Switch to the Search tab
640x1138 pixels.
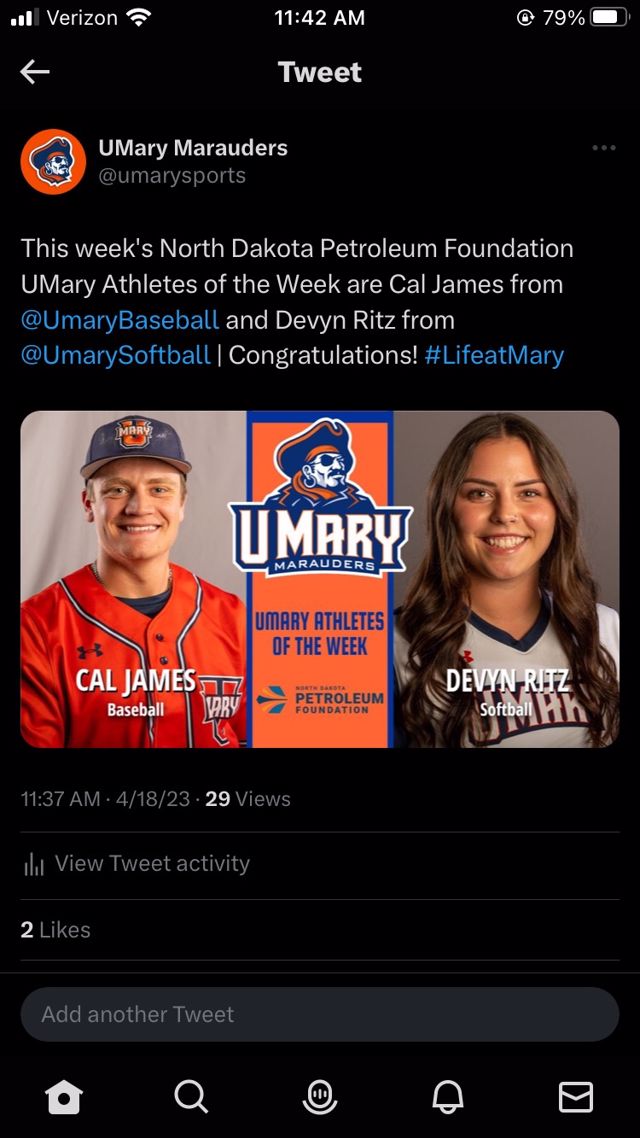(x=191, y=1097)
